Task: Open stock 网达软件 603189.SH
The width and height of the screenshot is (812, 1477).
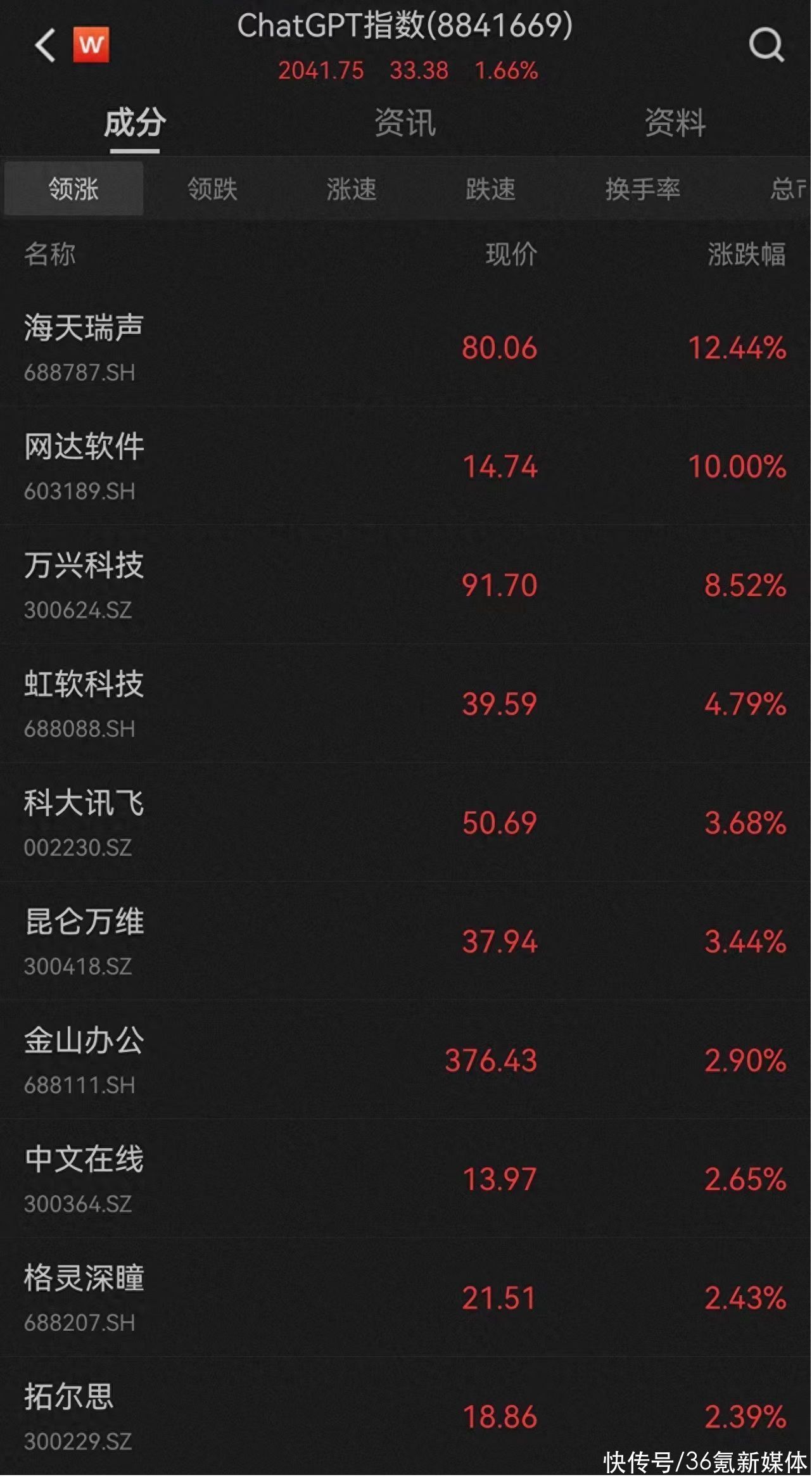Action: pyautogui.click(x=405, y=466)
